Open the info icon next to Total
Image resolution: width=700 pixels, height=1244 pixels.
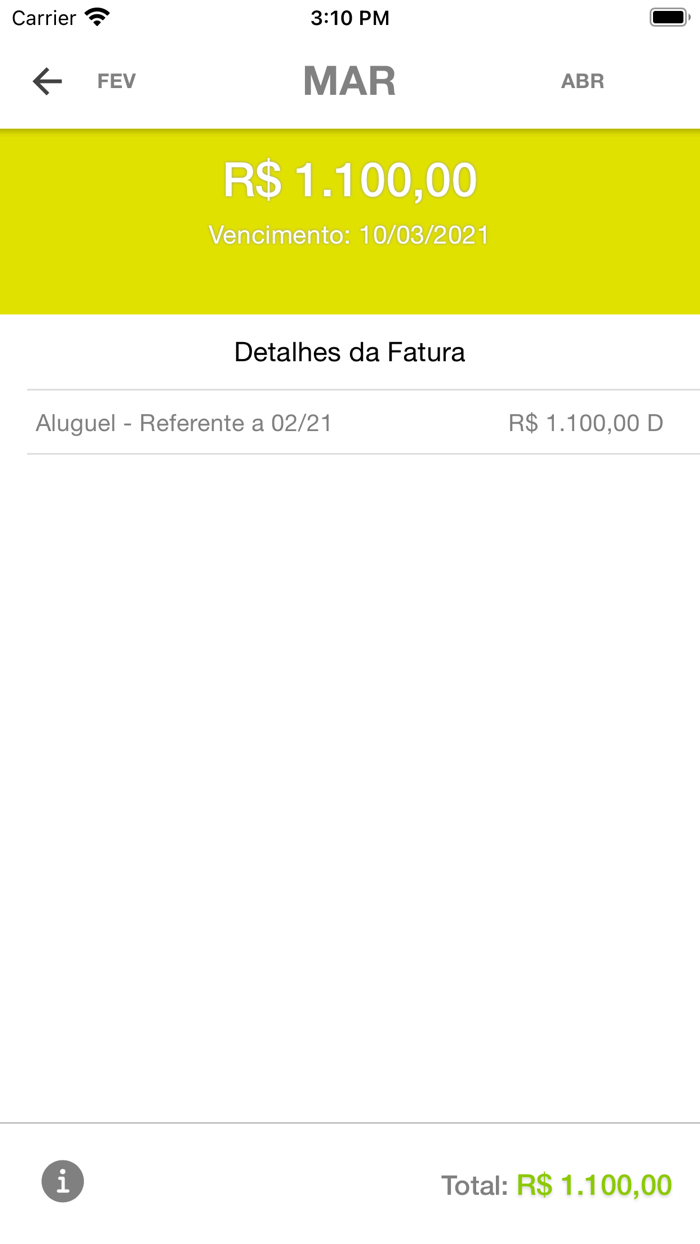pos(62,1182)
